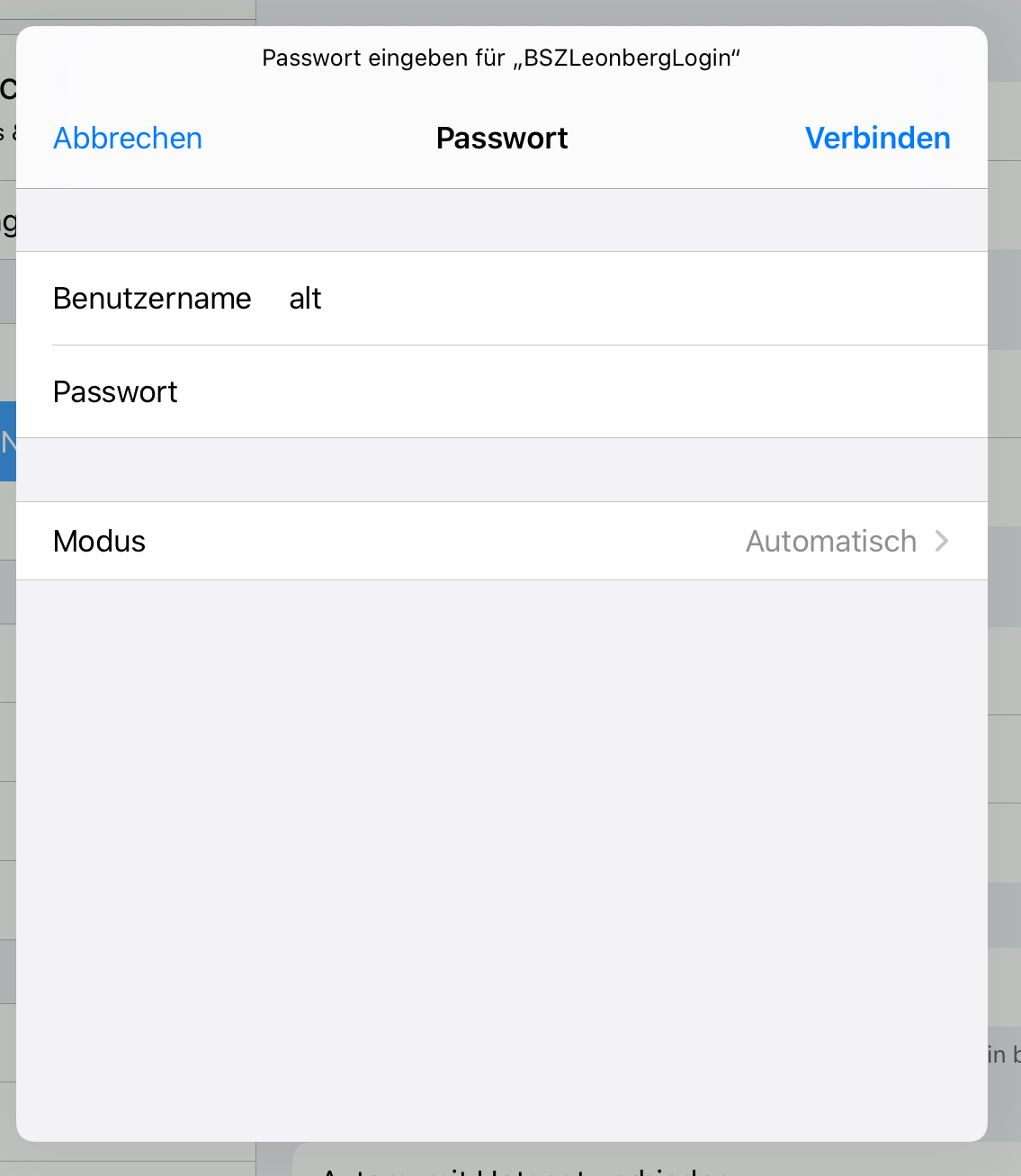Tap Abbrechen to cancel password entry
Viewport: 1021px width, 1176px height.
(x=128, y=139)
